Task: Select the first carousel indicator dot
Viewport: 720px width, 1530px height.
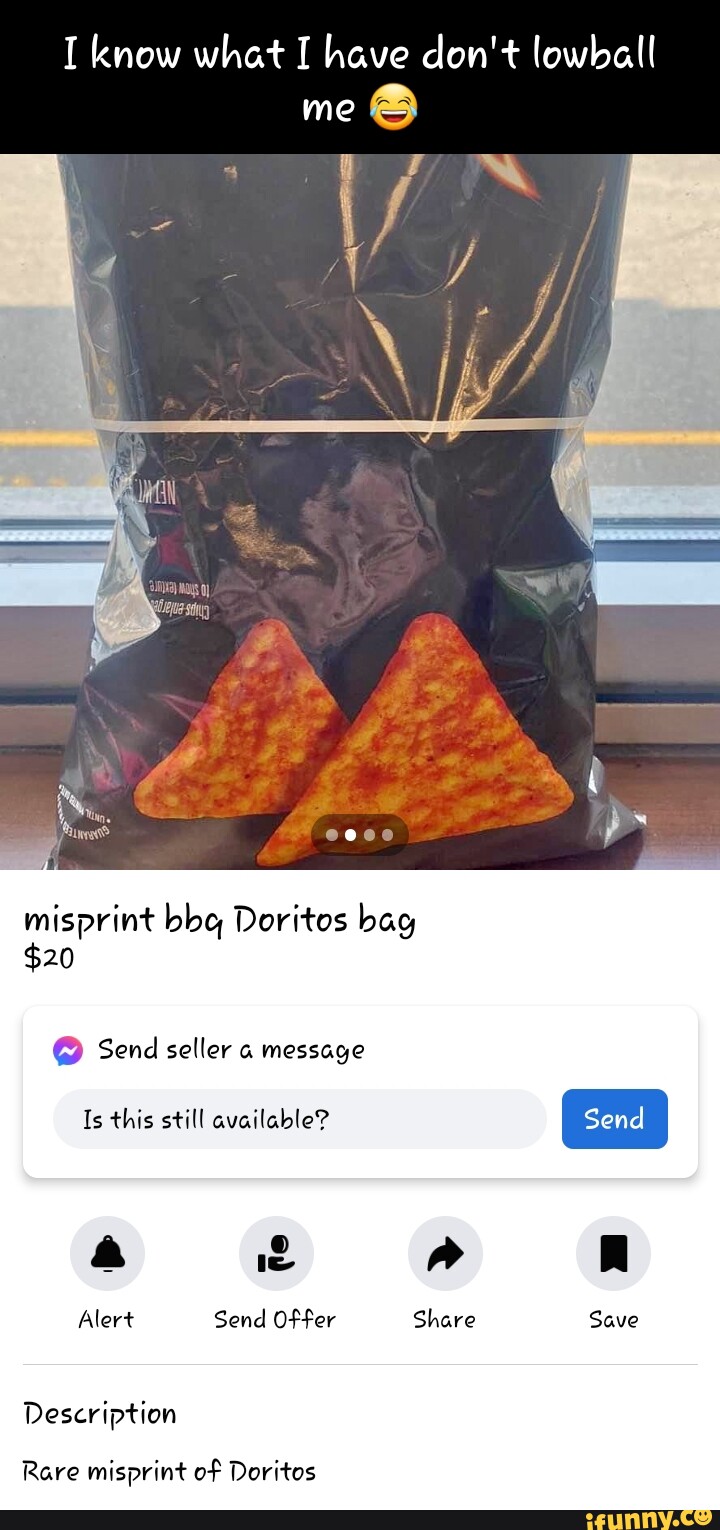Action: 330,834
